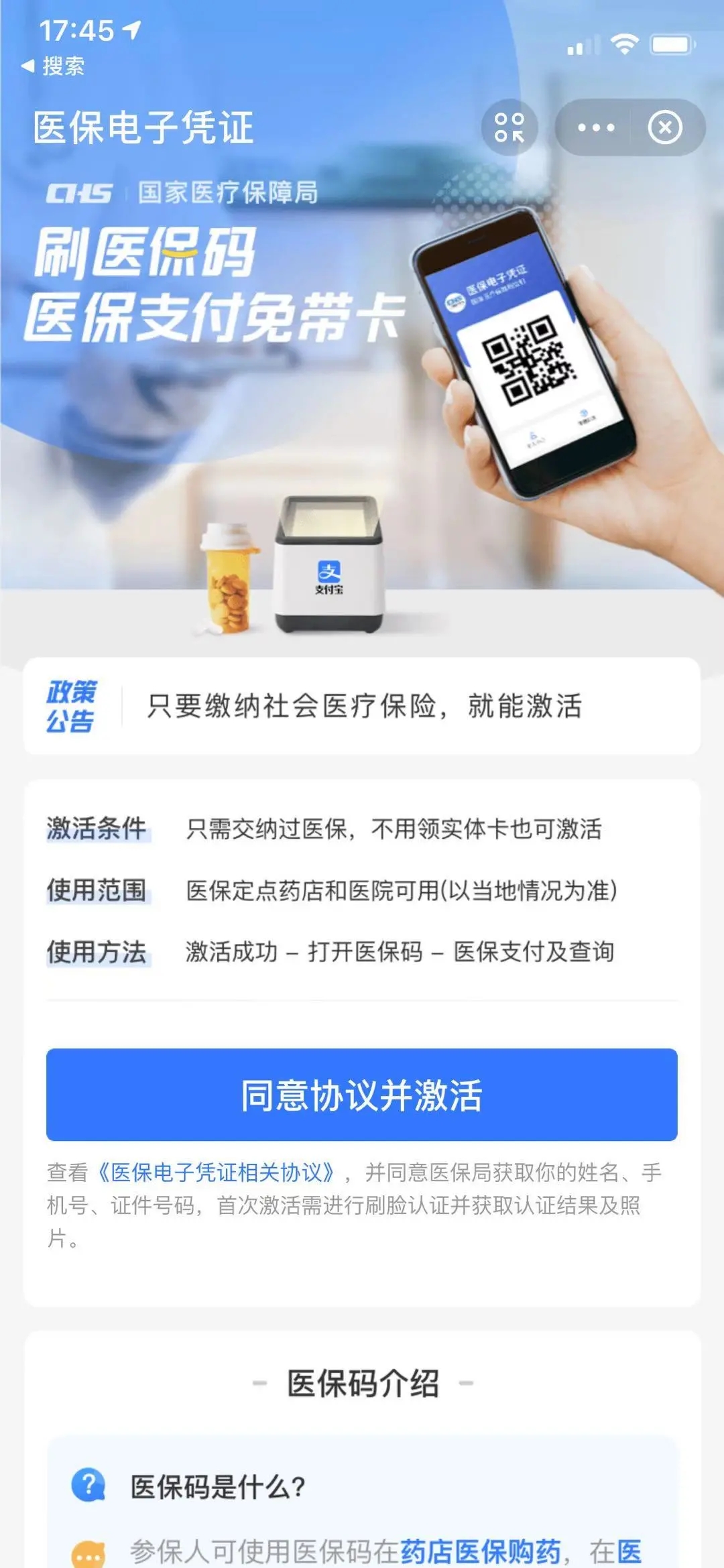Open the four-dot shortcut icon

[x=509, y=127]
